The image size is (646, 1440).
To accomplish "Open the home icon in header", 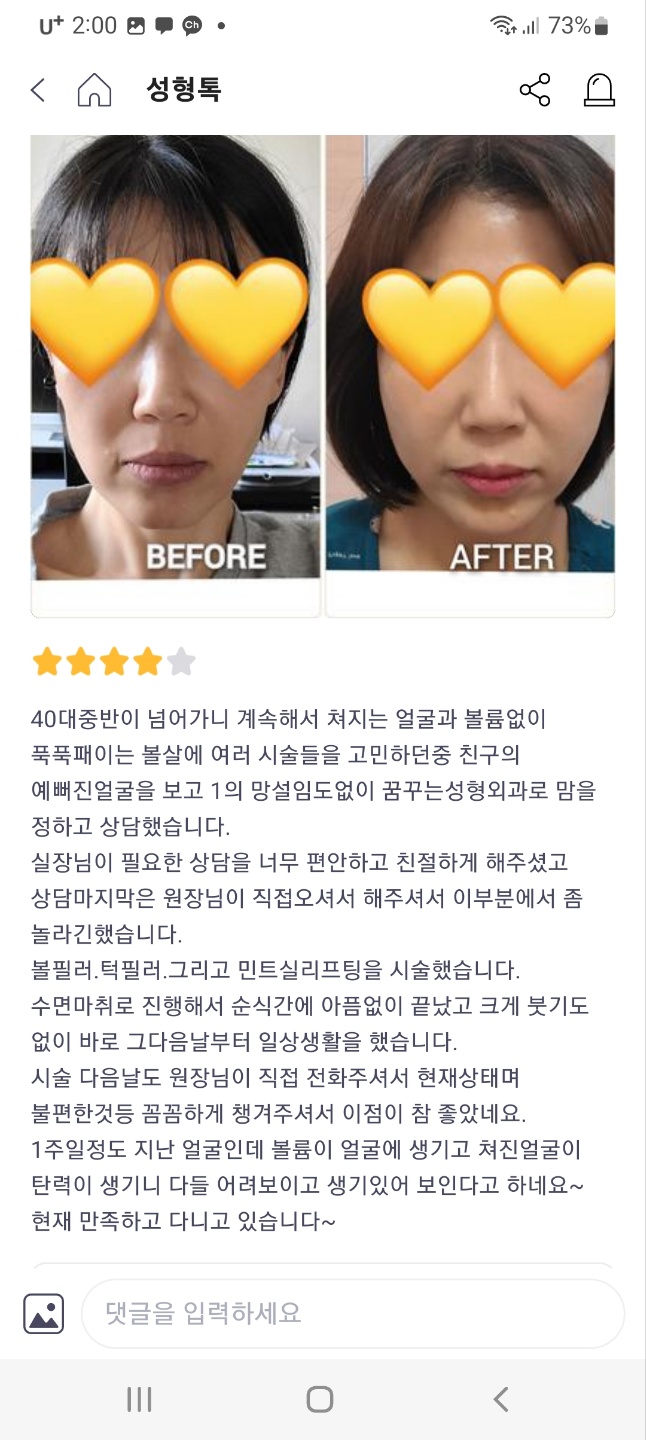I will click(x=94, y=91).
